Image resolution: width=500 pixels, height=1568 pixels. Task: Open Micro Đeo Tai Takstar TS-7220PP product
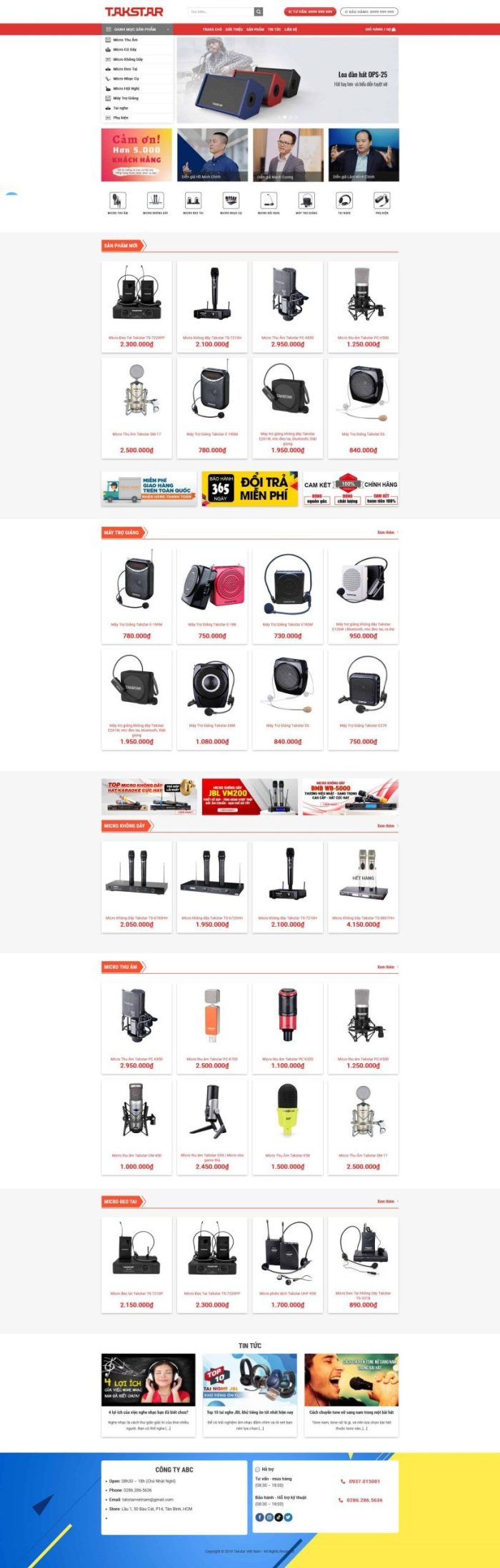[x=136, y=338]
